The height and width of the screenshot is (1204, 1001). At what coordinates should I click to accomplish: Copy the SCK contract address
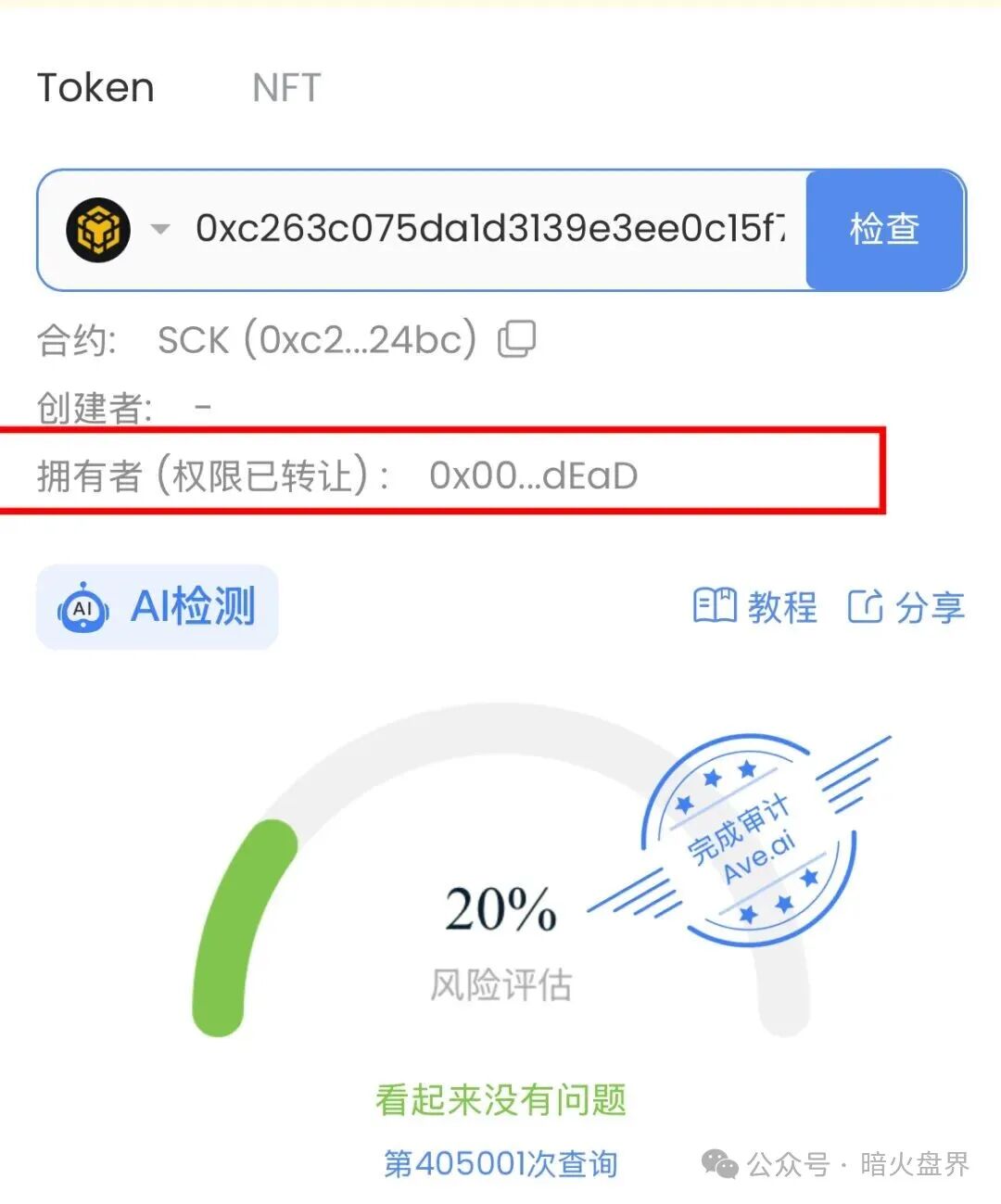tap(517, 339)
